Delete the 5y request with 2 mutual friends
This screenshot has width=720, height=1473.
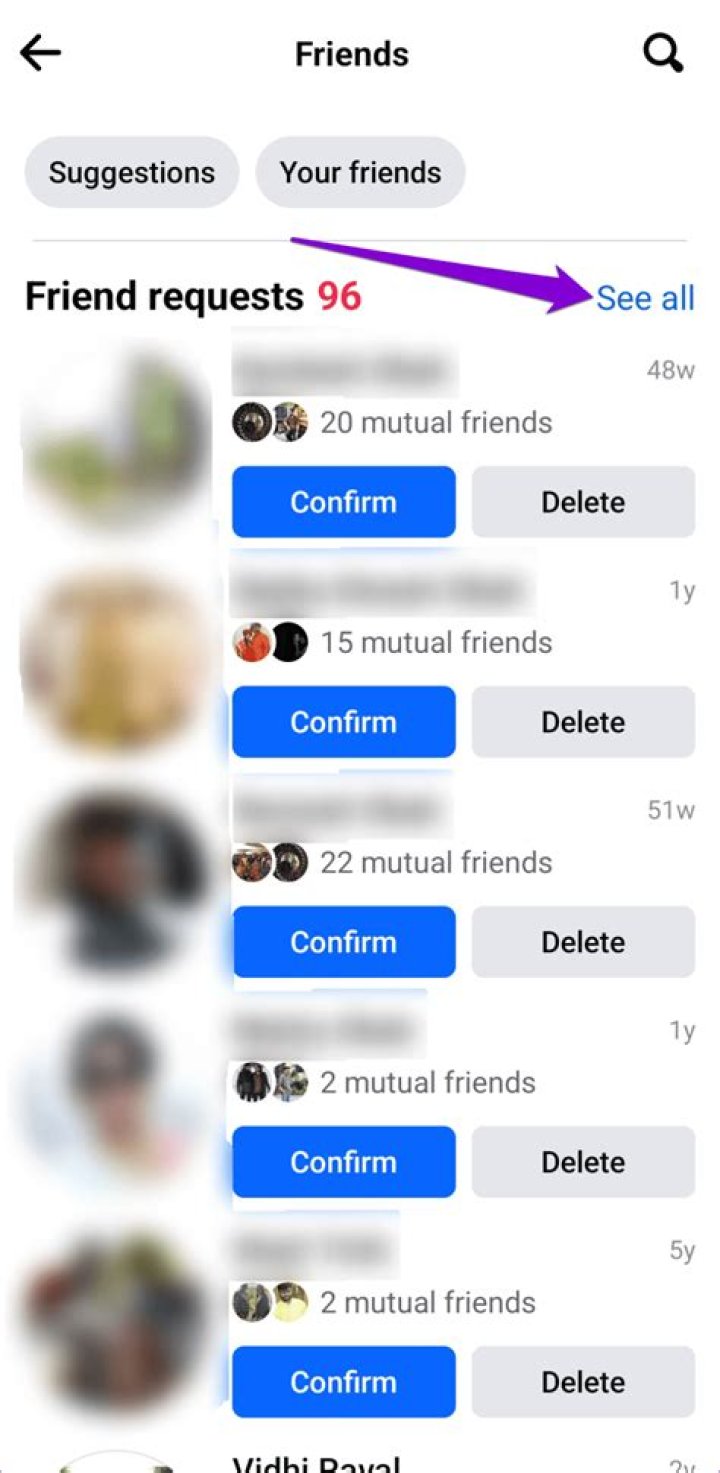[x=583, y=1382]
